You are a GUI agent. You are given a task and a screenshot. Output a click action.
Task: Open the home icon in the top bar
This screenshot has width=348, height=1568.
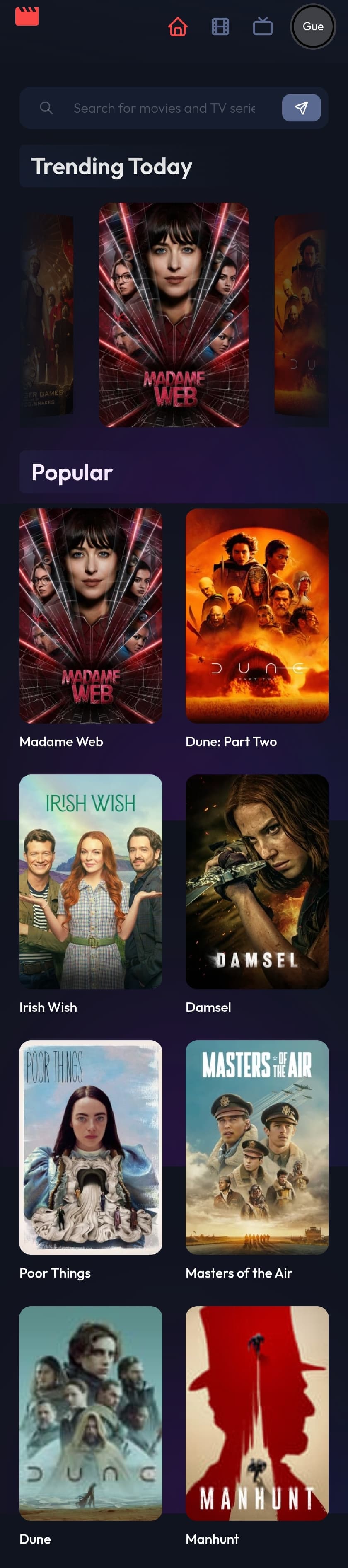tap(178, 27)
